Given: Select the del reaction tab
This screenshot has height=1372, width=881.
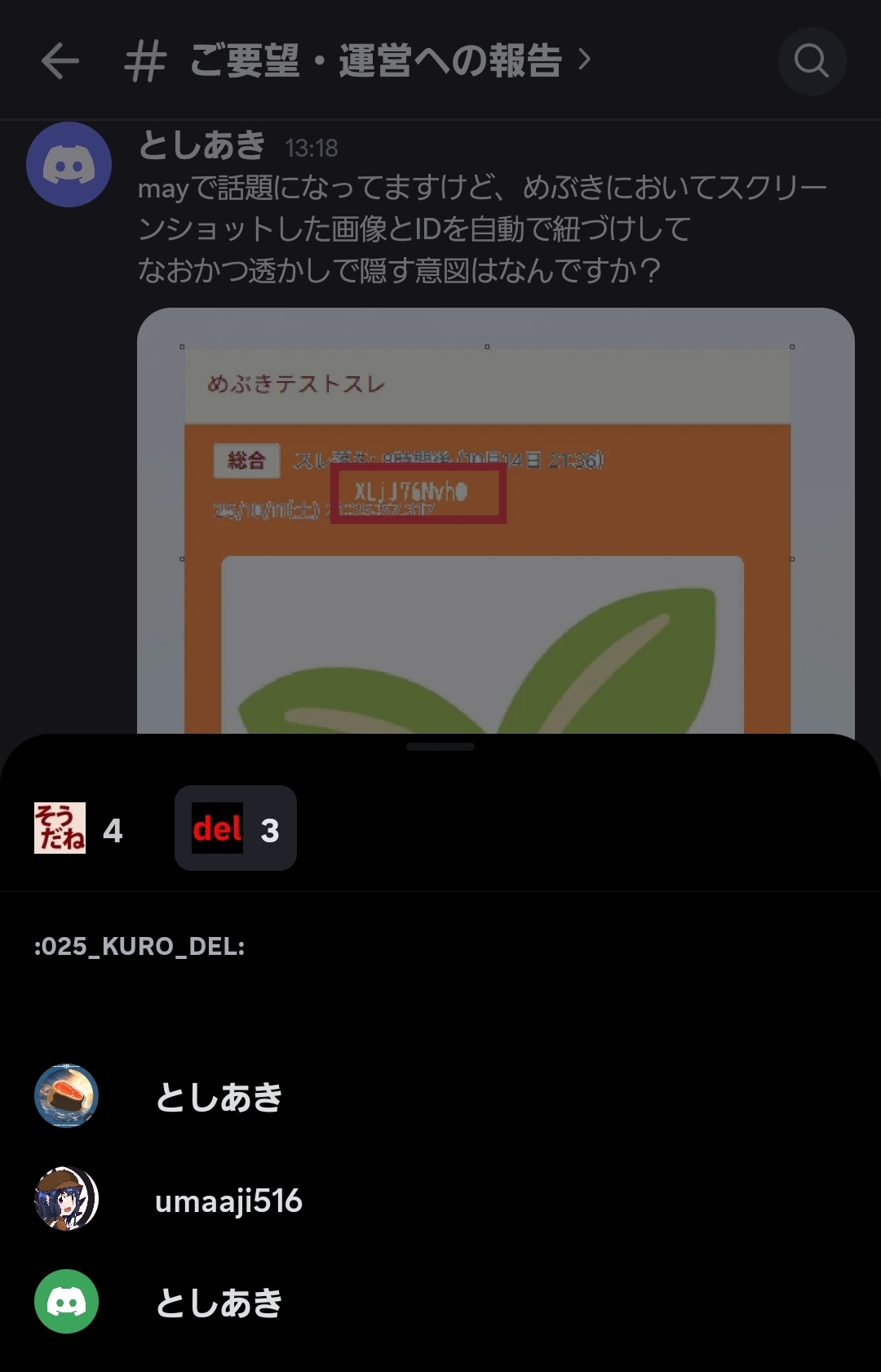Looking at the screenshot, I should click(x=236, y=828).
